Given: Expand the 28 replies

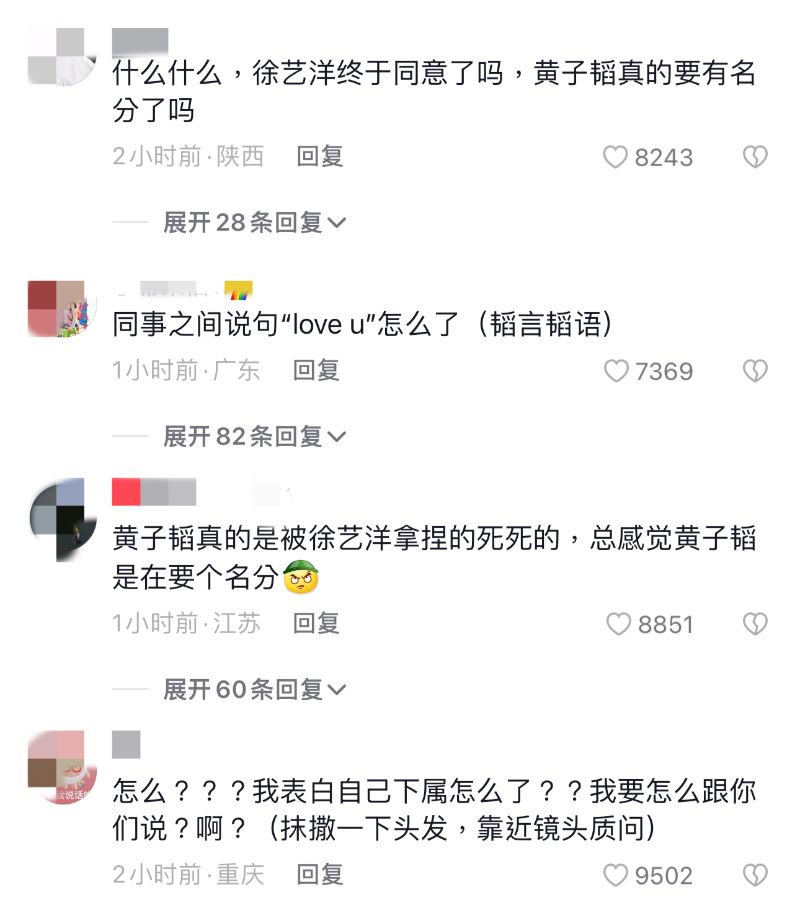Looking at the screenshot, I should pyautogui.click(x=254, y=222).
